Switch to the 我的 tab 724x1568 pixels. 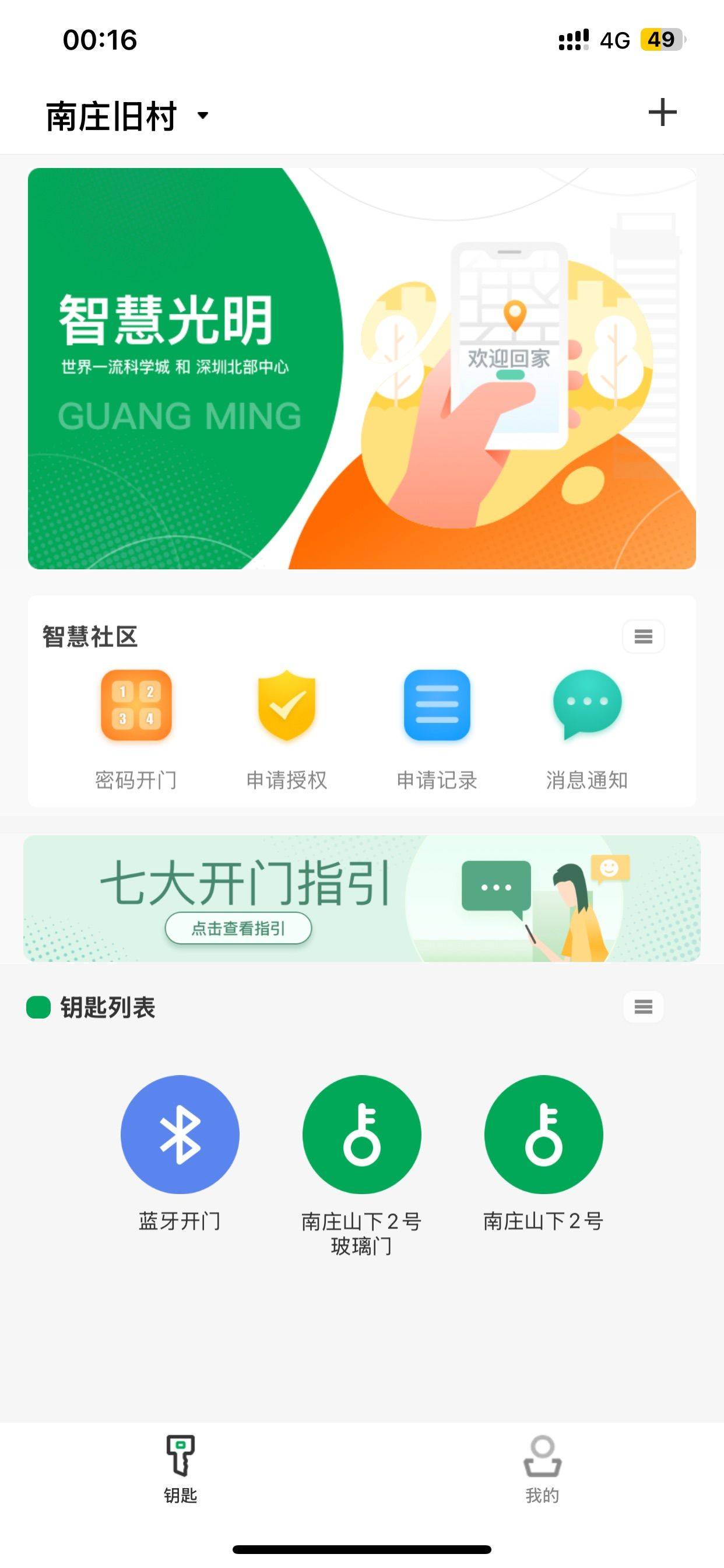coord(542,1469)
